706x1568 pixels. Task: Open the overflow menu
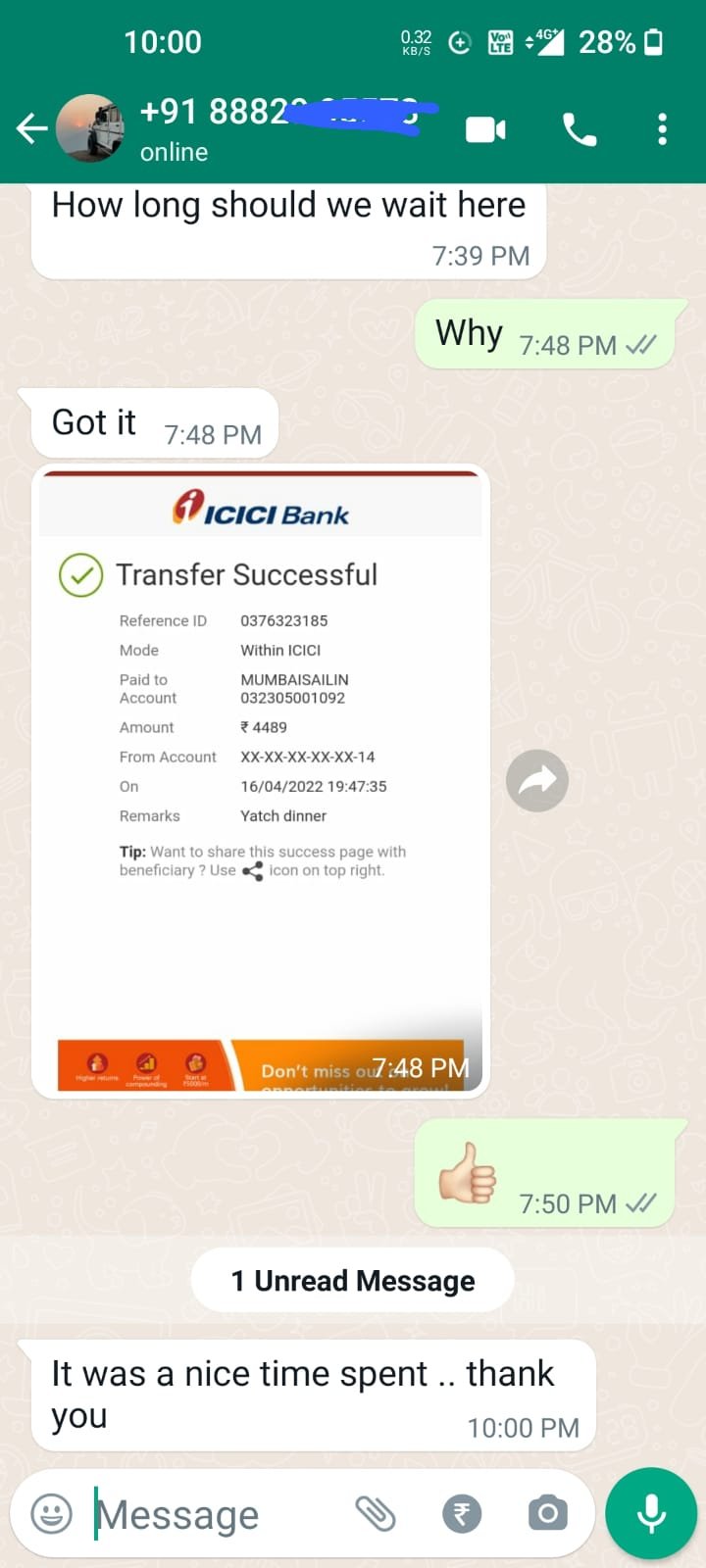click(663, 129)
